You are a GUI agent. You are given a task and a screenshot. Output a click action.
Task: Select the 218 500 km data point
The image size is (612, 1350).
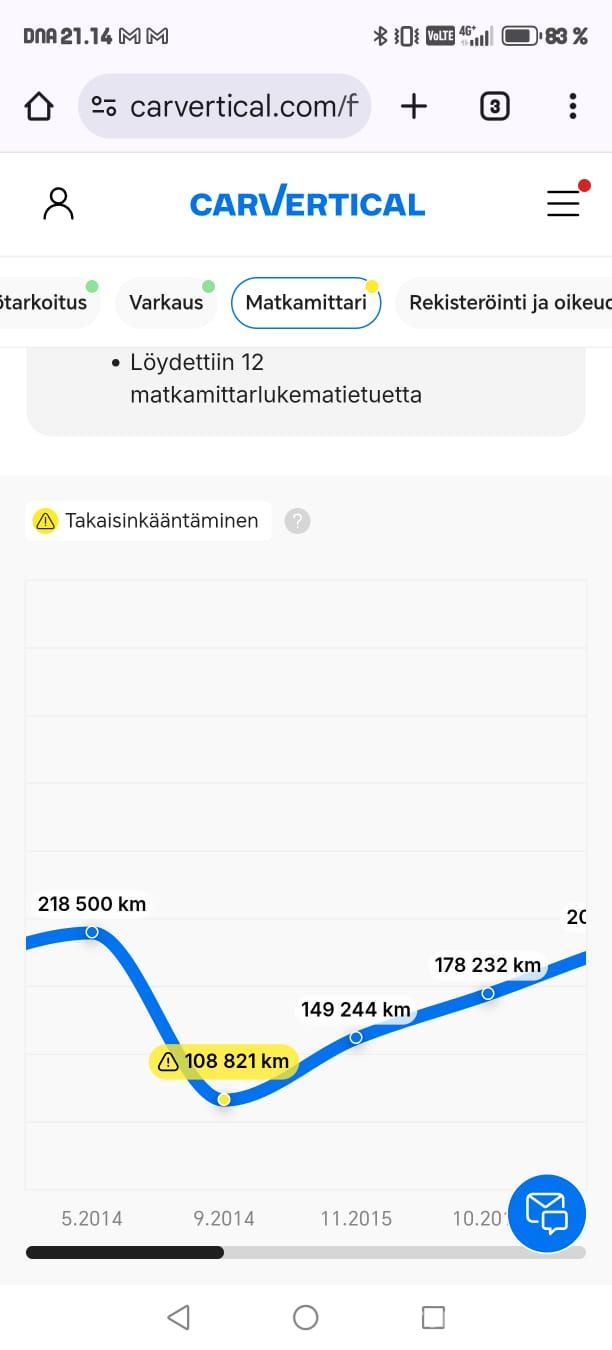(x=92, y=932)
